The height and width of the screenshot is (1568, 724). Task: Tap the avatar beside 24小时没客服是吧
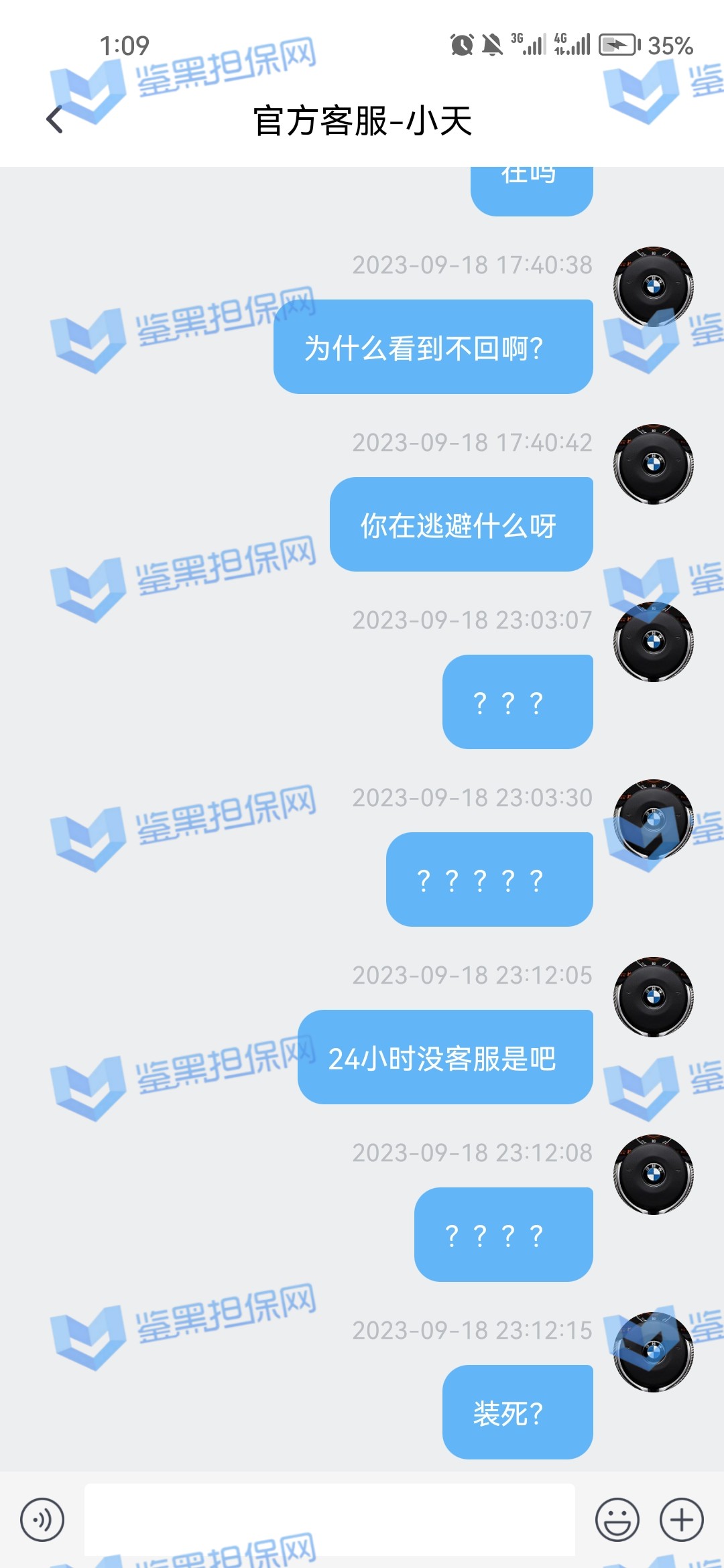(x=654, y=996)
